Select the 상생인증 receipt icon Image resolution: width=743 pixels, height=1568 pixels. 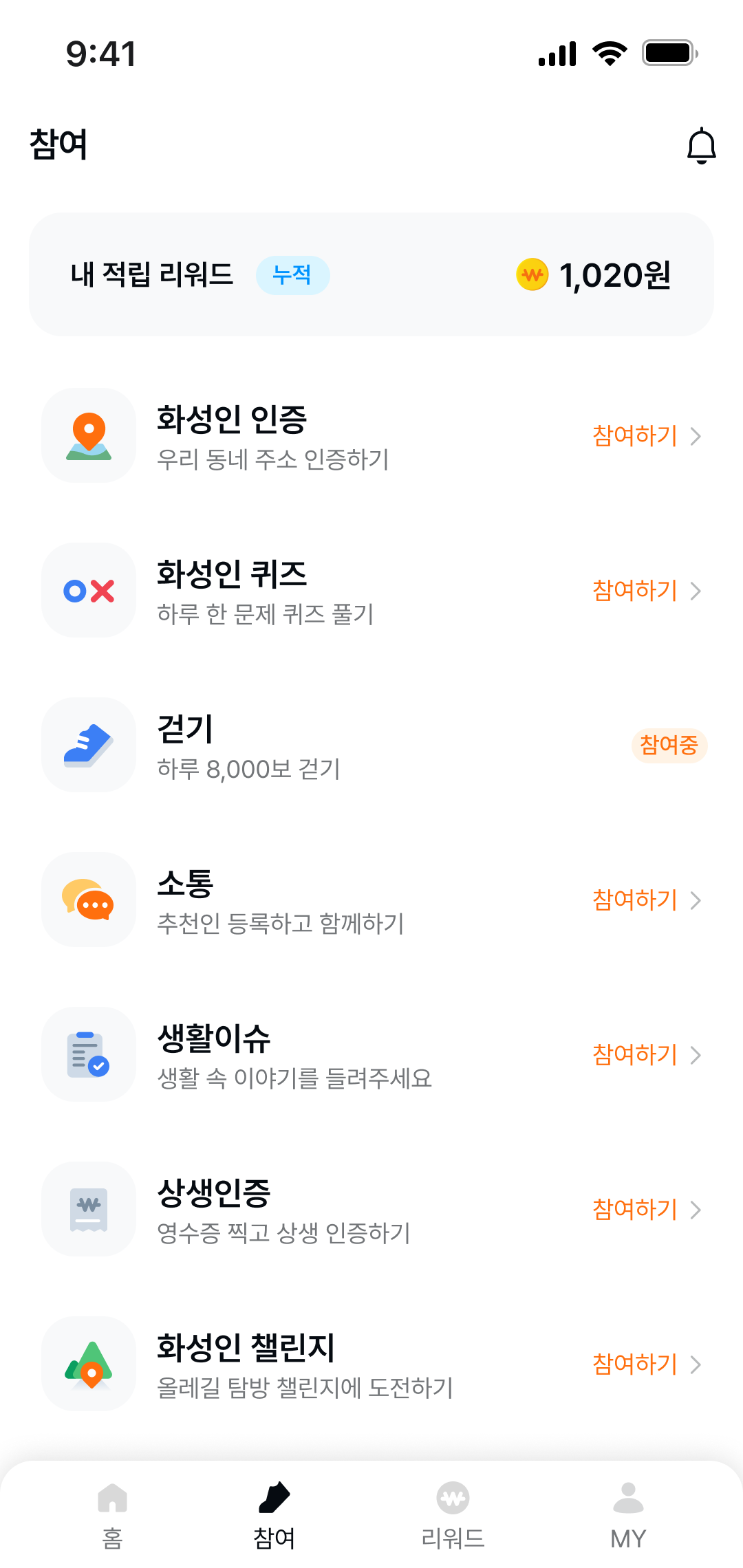[x=89, y=1209]
